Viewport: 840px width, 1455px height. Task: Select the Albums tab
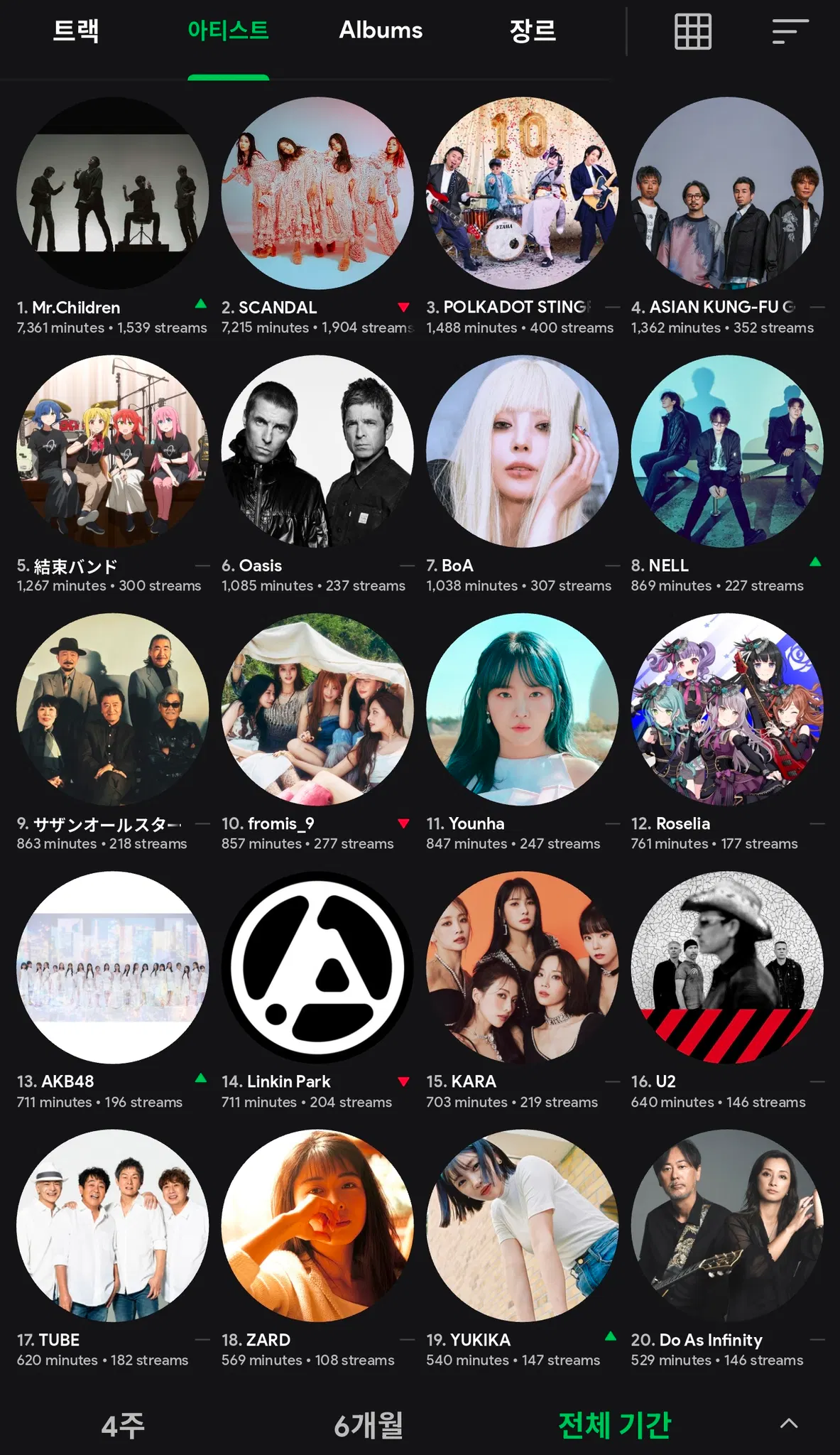(x=381, y=31)
